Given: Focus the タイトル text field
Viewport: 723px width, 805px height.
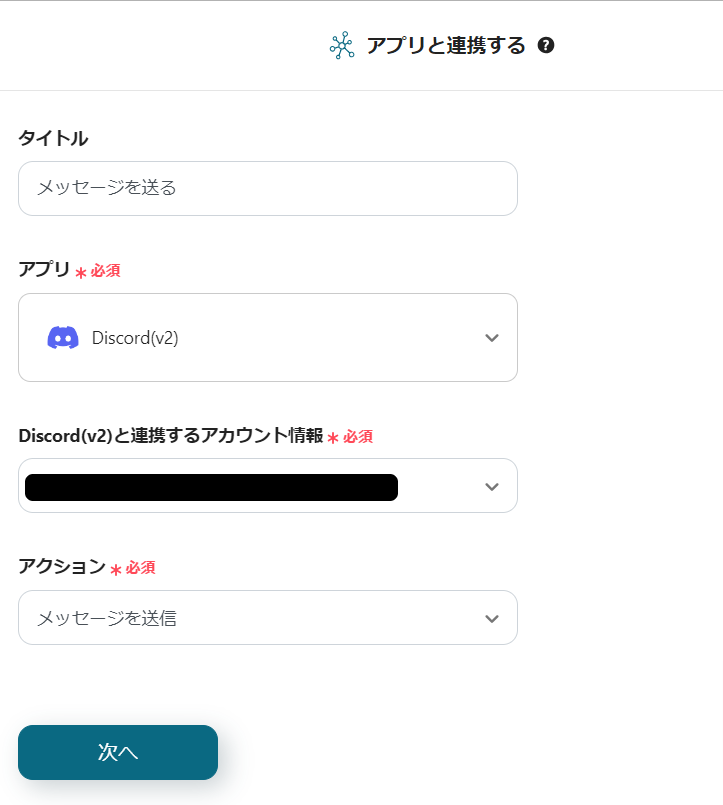Looking at the screenshot, I should click(x=267, y=188).
